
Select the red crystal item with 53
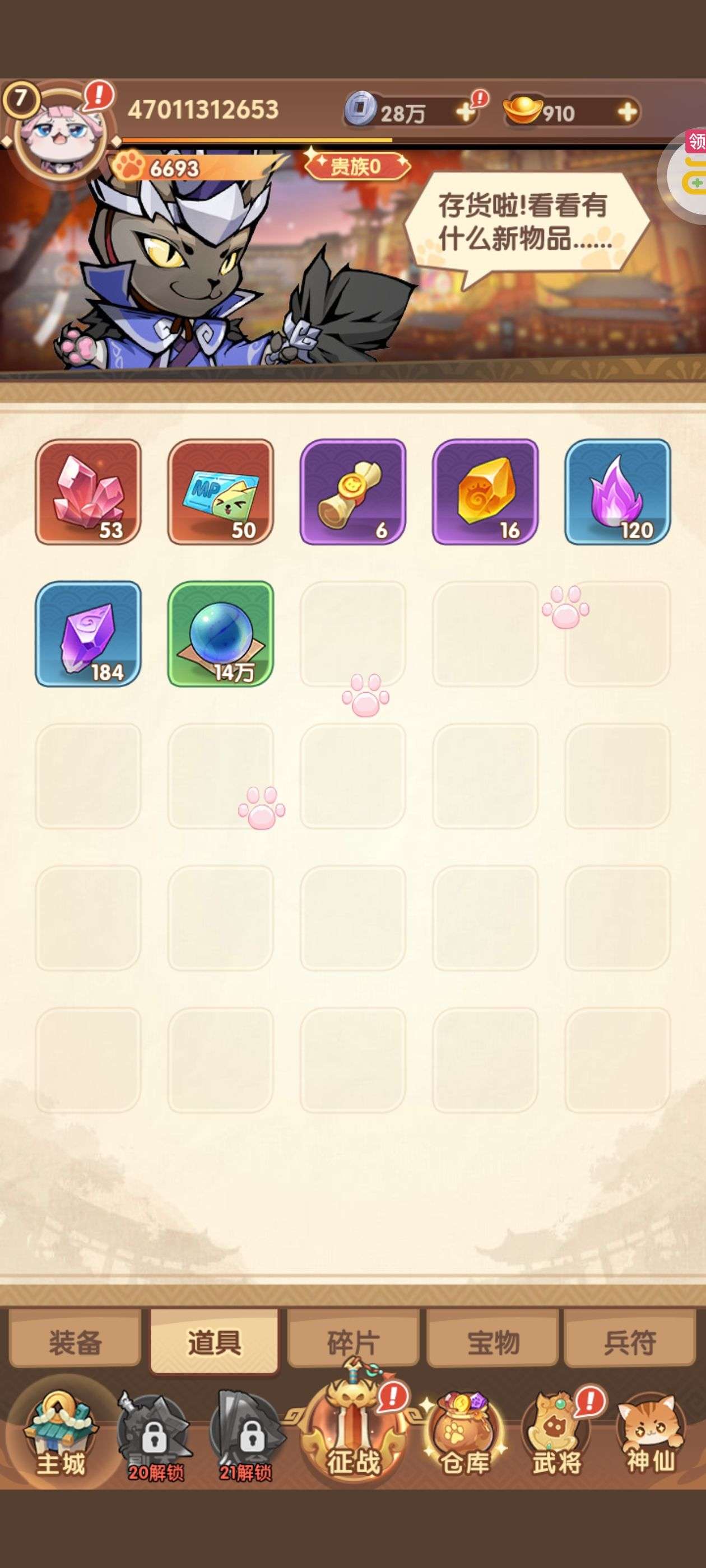89,492
